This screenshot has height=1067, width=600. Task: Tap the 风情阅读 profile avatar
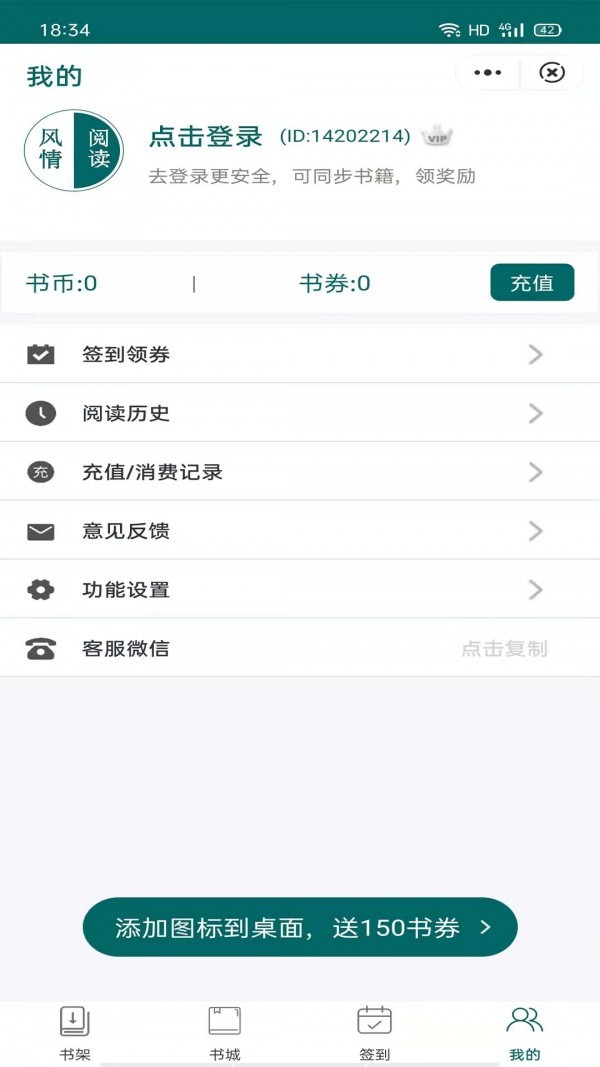pyautogui.click(x=74, y=150)
